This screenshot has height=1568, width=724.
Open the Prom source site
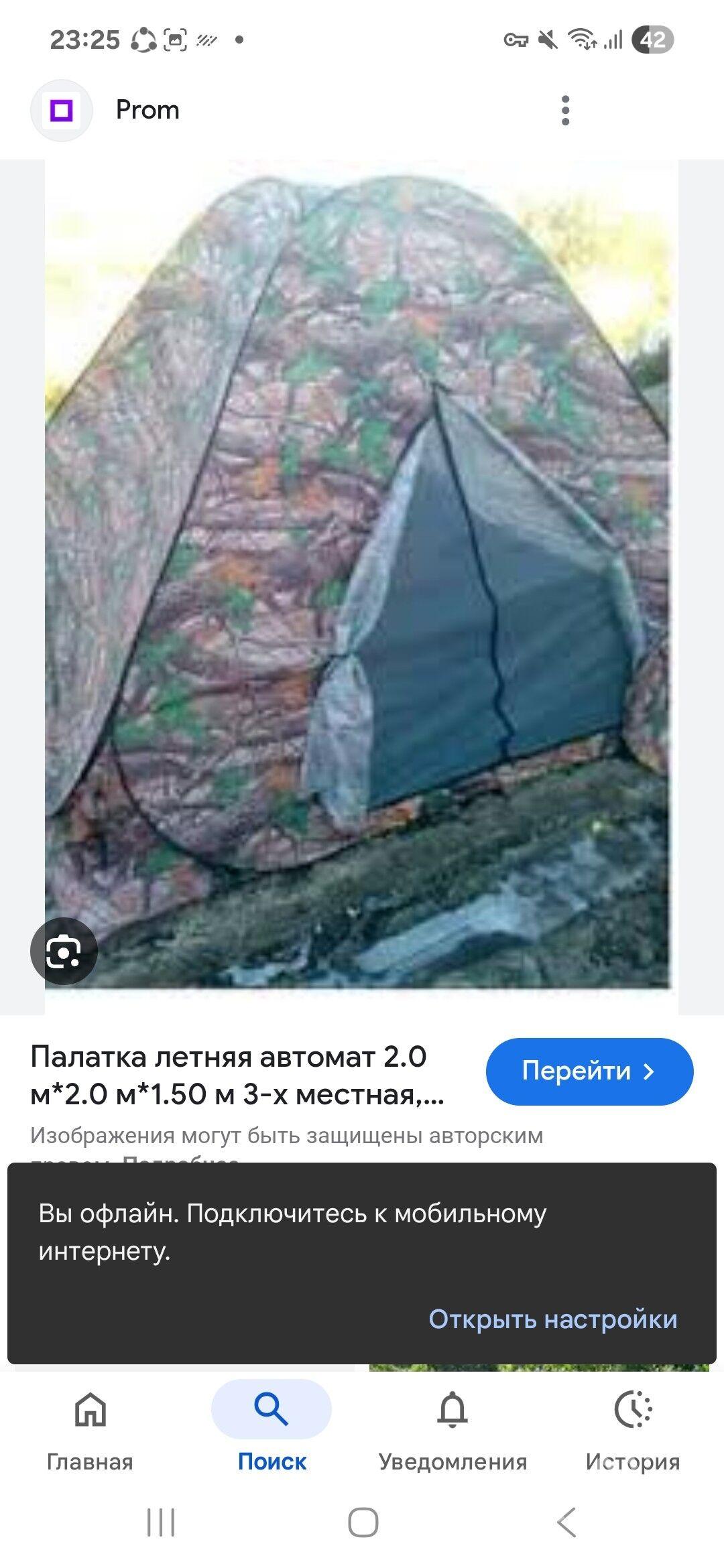(147, 111)
